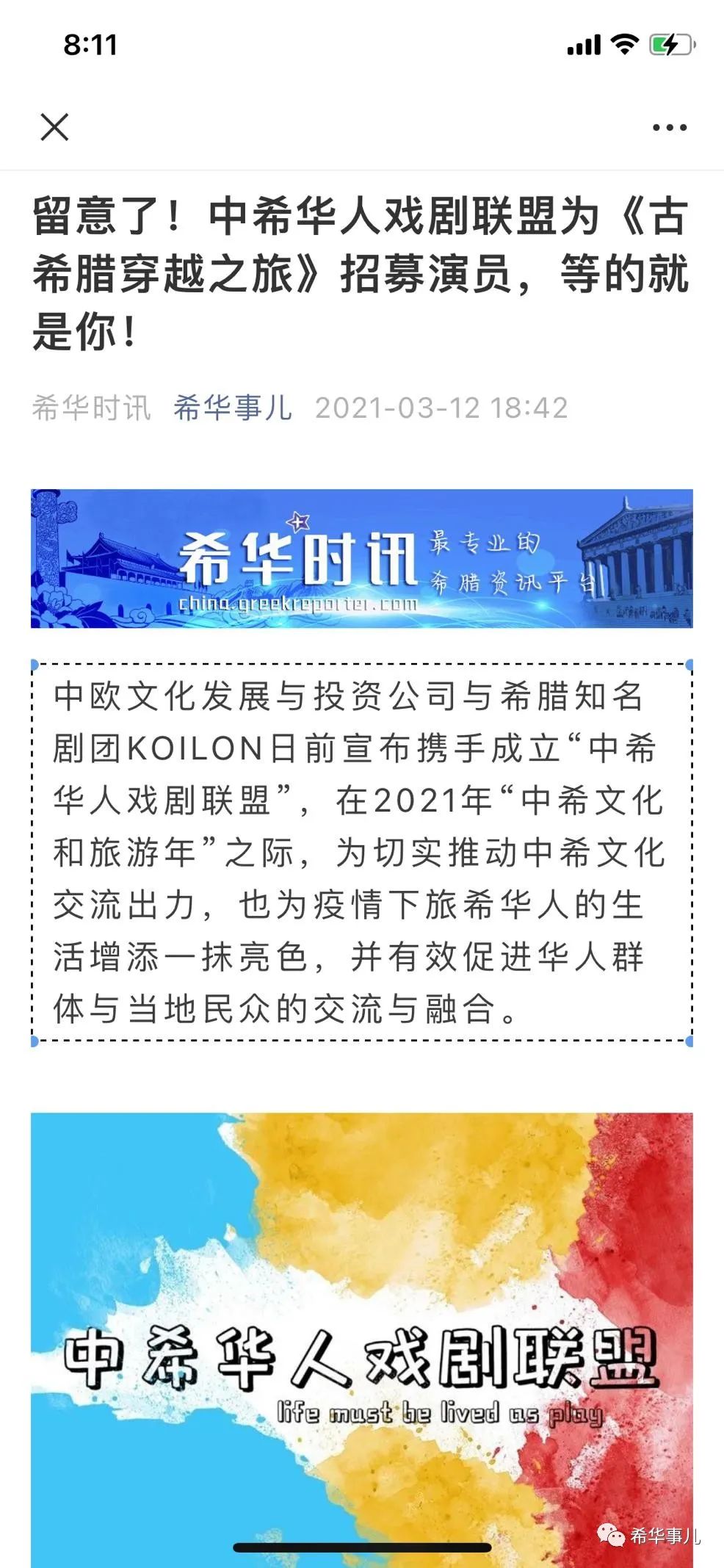Close the article page
This screenshot has width=724, height=1568.
pyautogui.click(x=54, y=127)
